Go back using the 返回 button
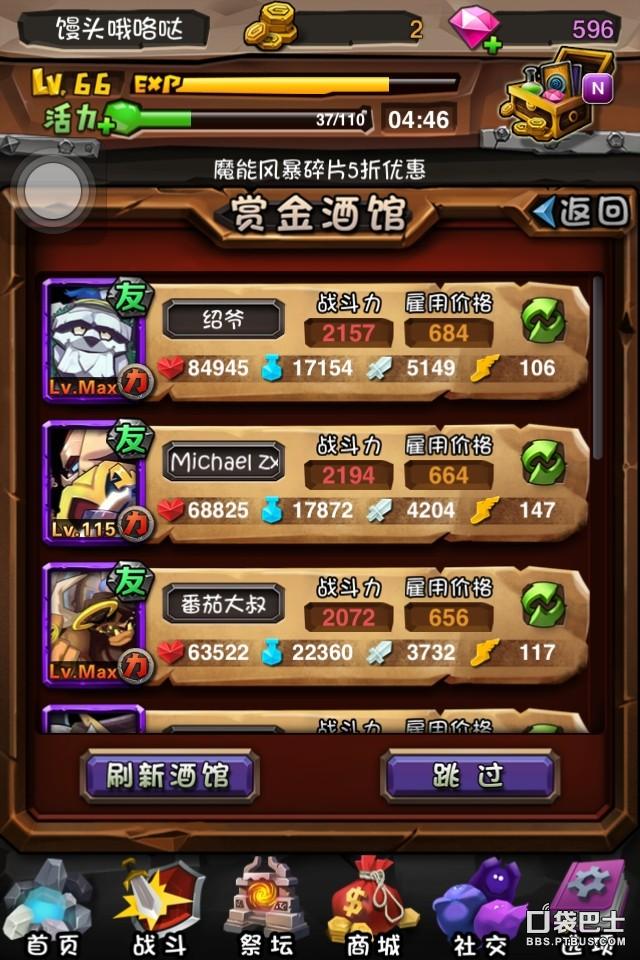Viewport: 640px width, 960px height. coord(582,211)
